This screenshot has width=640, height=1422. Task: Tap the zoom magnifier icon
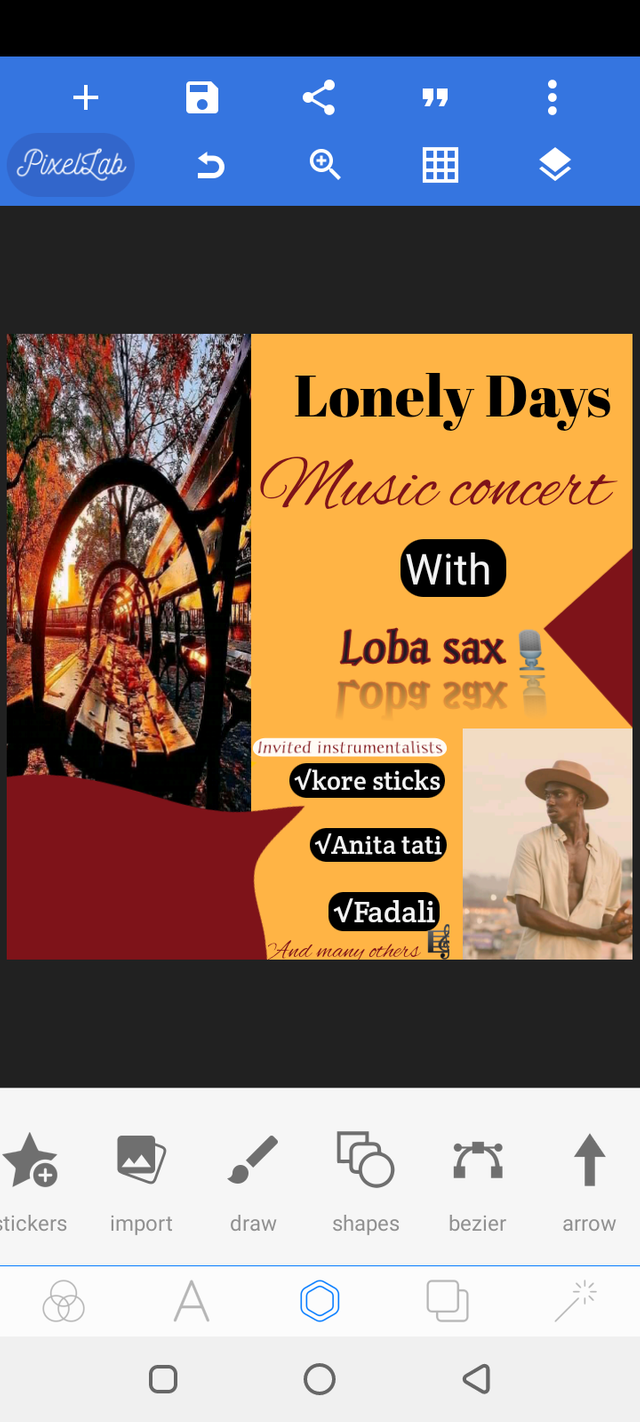click(325, 165)
